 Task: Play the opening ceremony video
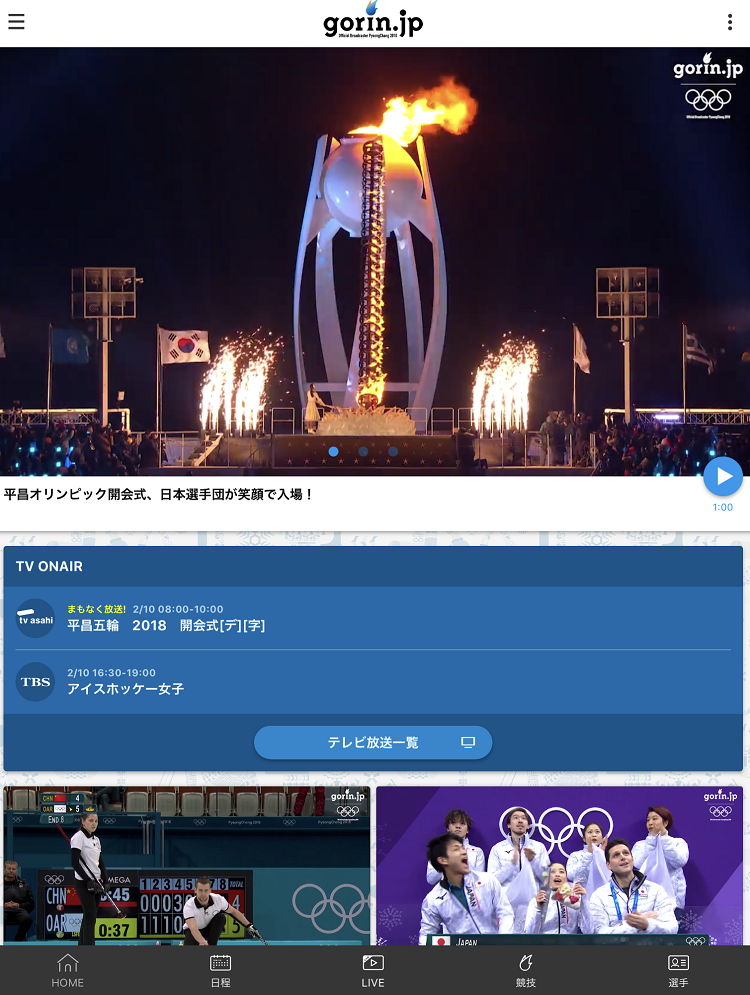click(x=722, y=476)
